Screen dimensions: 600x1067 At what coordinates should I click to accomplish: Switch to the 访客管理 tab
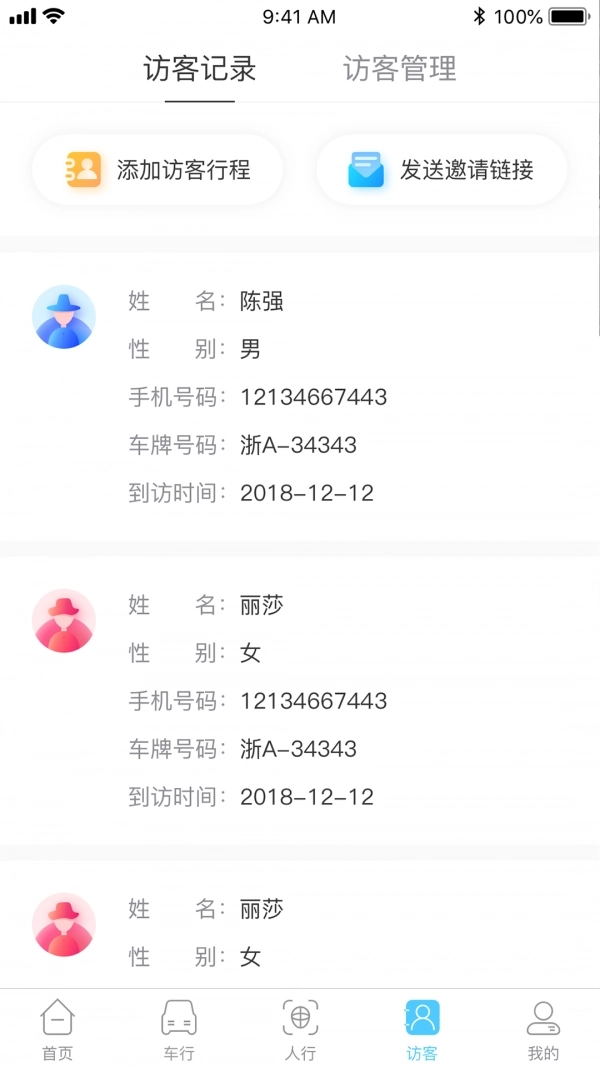tap(399, 69)
